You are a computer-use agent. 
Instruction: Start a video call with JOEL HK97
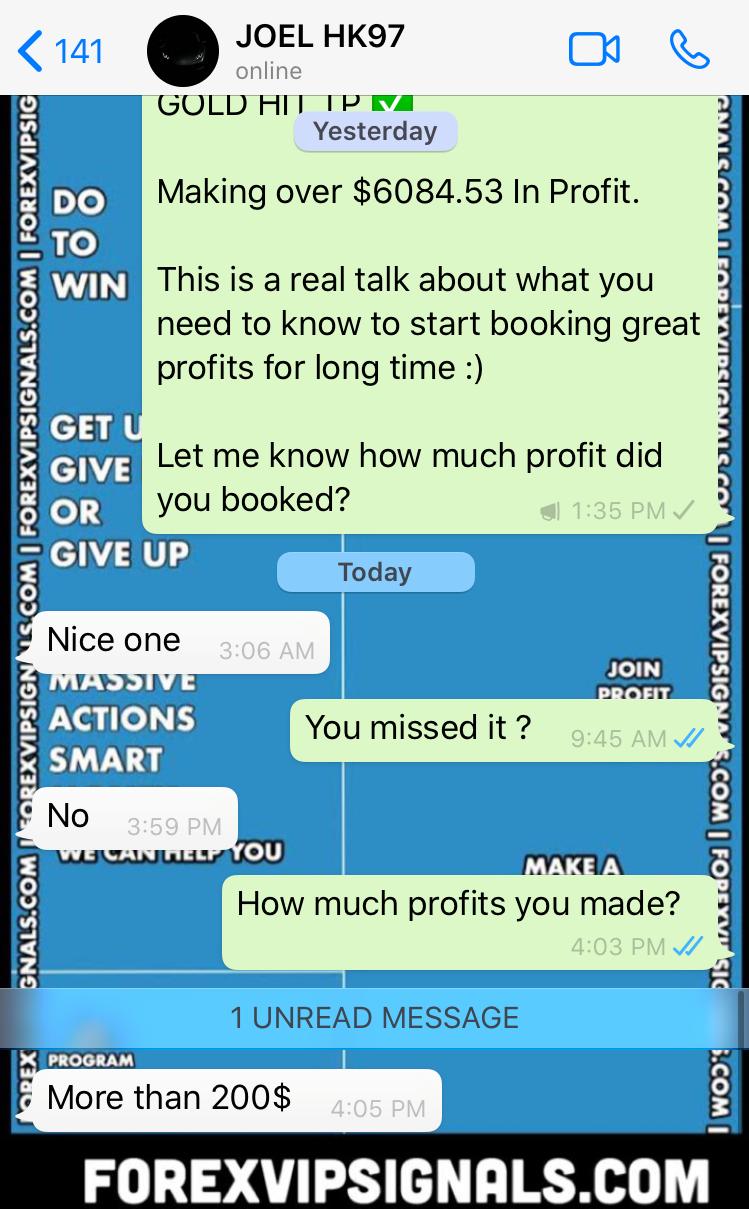[594, 50]
